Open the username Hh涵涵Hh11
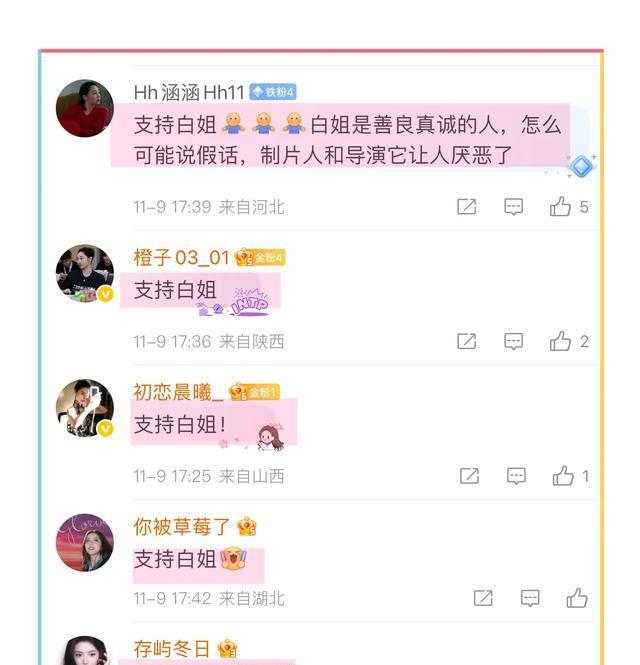This screenshot has height=665, width=640. click(x=189, y=93)
